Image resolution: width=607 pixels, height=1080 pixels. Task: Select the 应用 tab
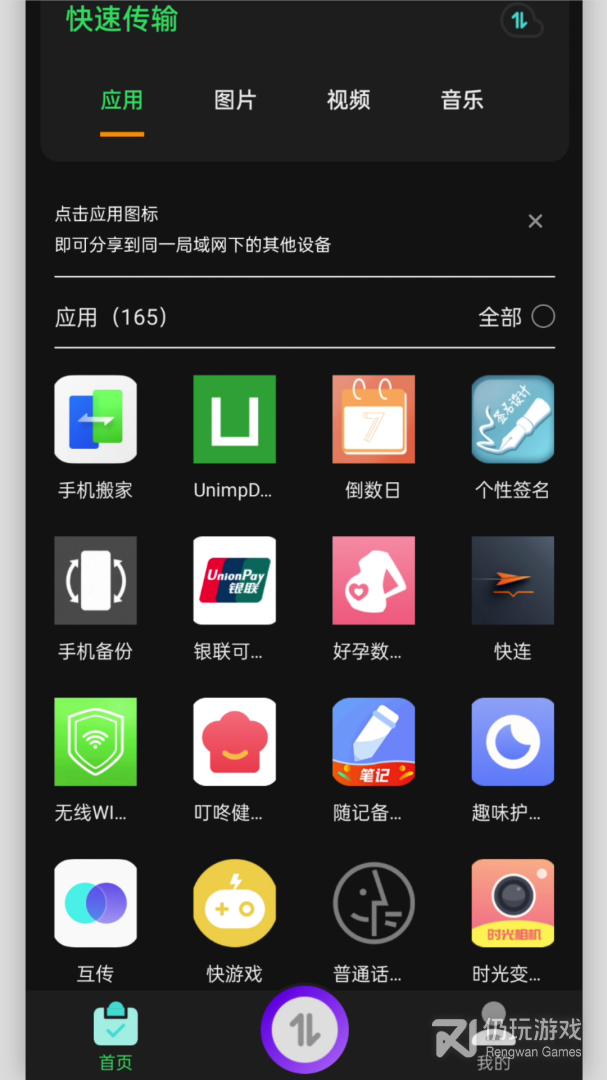(122, 100)
